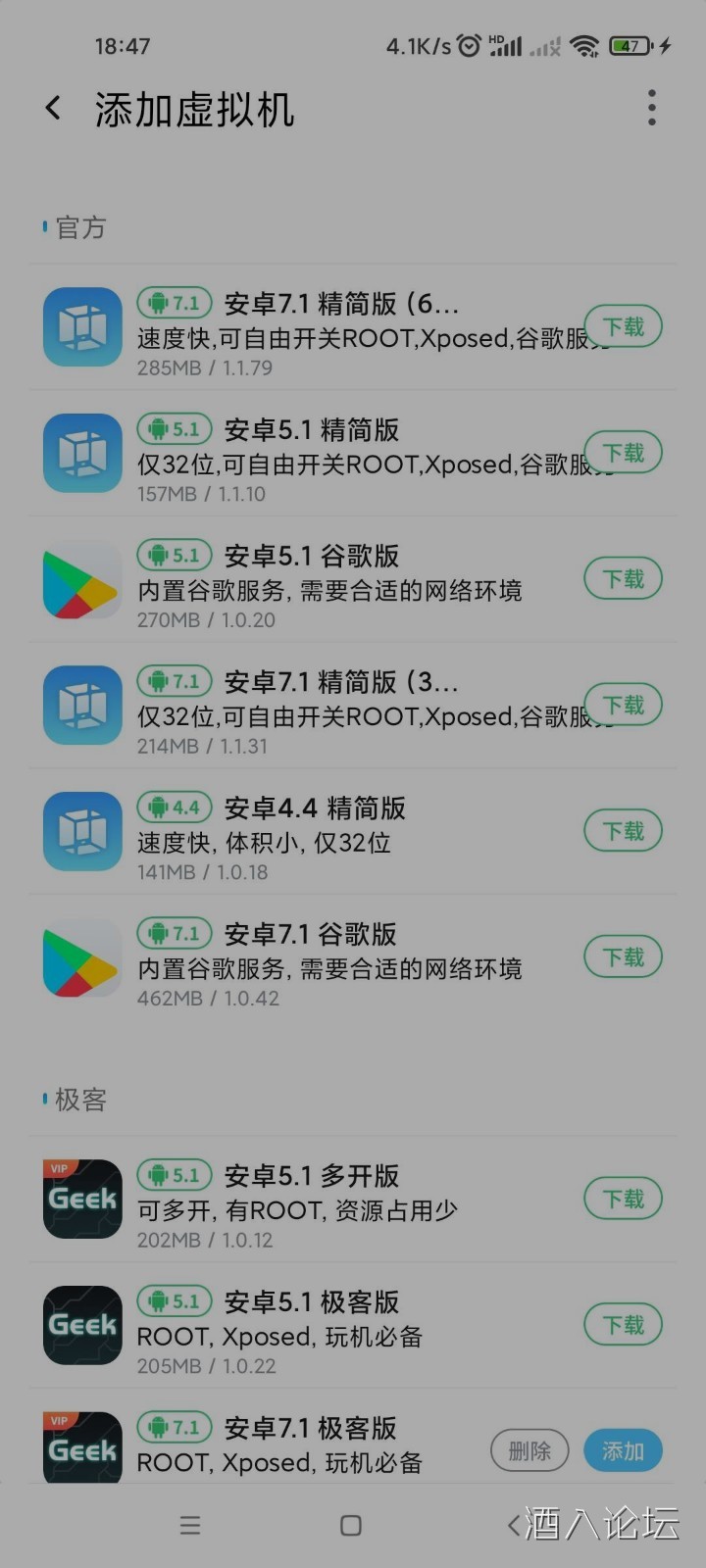Download 安卓5.1 精简版 157MB
Screen dimensions: 706x1568
click(624, 453)
